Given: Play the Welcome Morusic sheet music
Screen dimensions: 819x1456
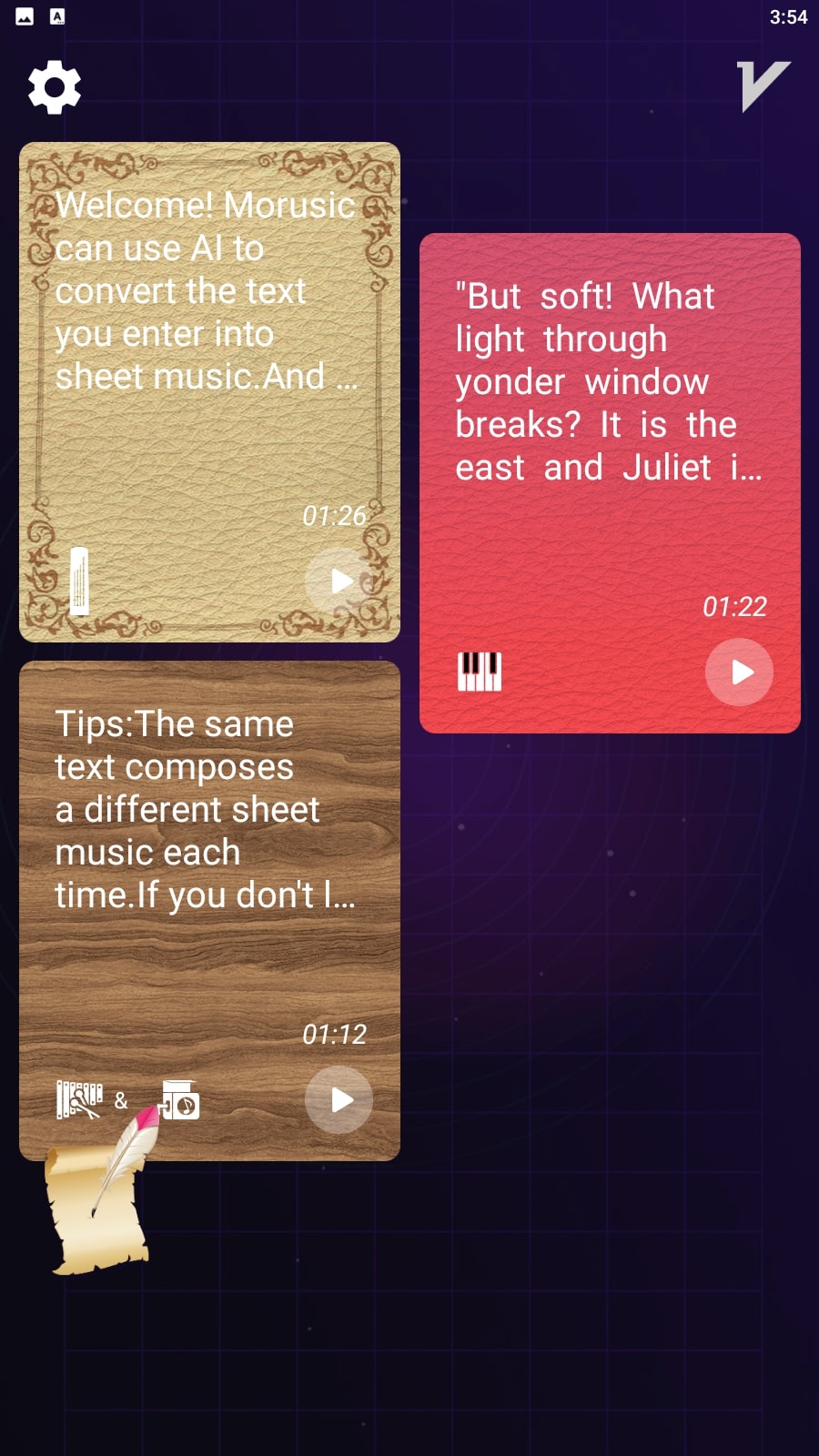Looking at the screenshot, I should tap(339, 581).
